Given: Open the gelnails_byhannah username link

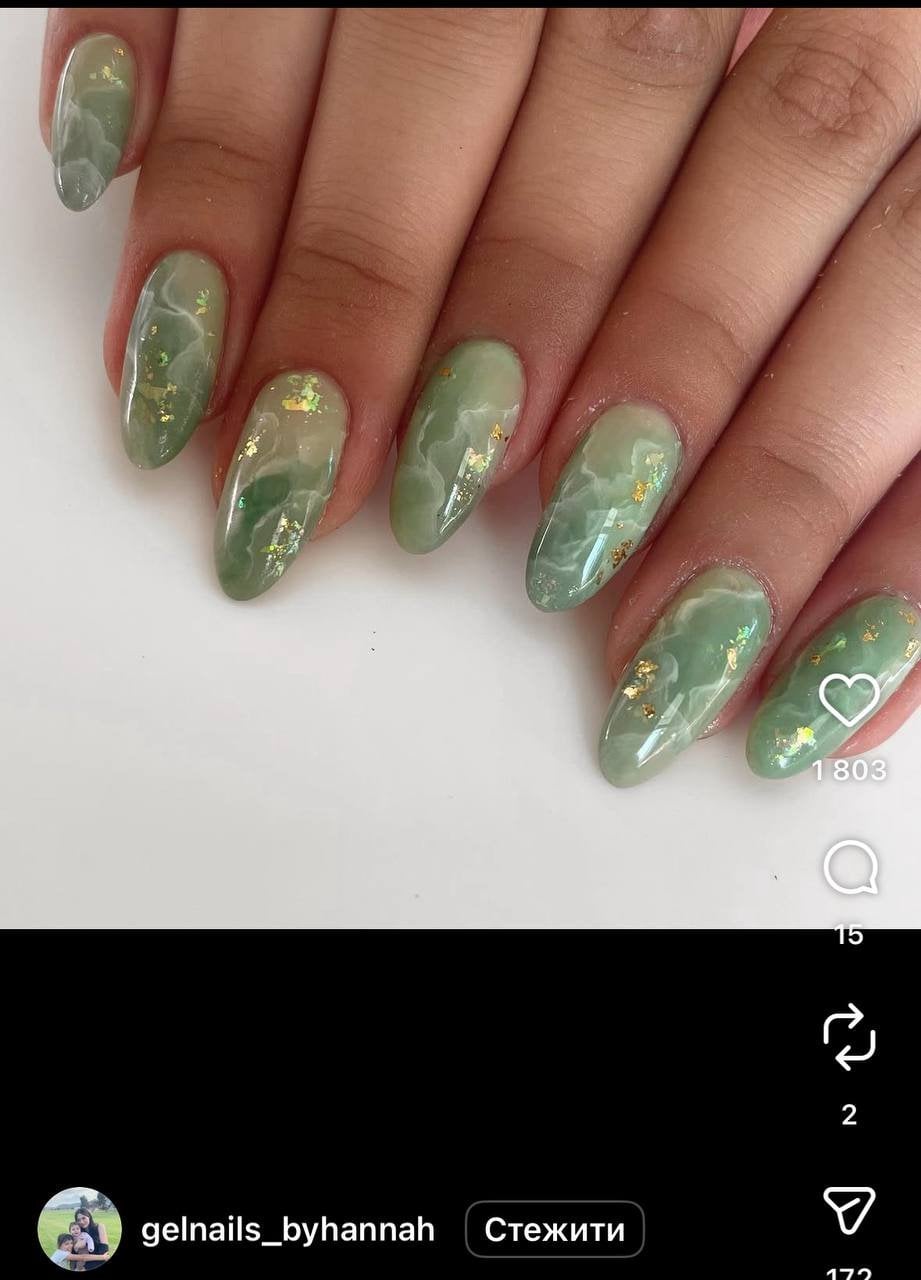Looking at the screenshot, I should pos(288,1230).
